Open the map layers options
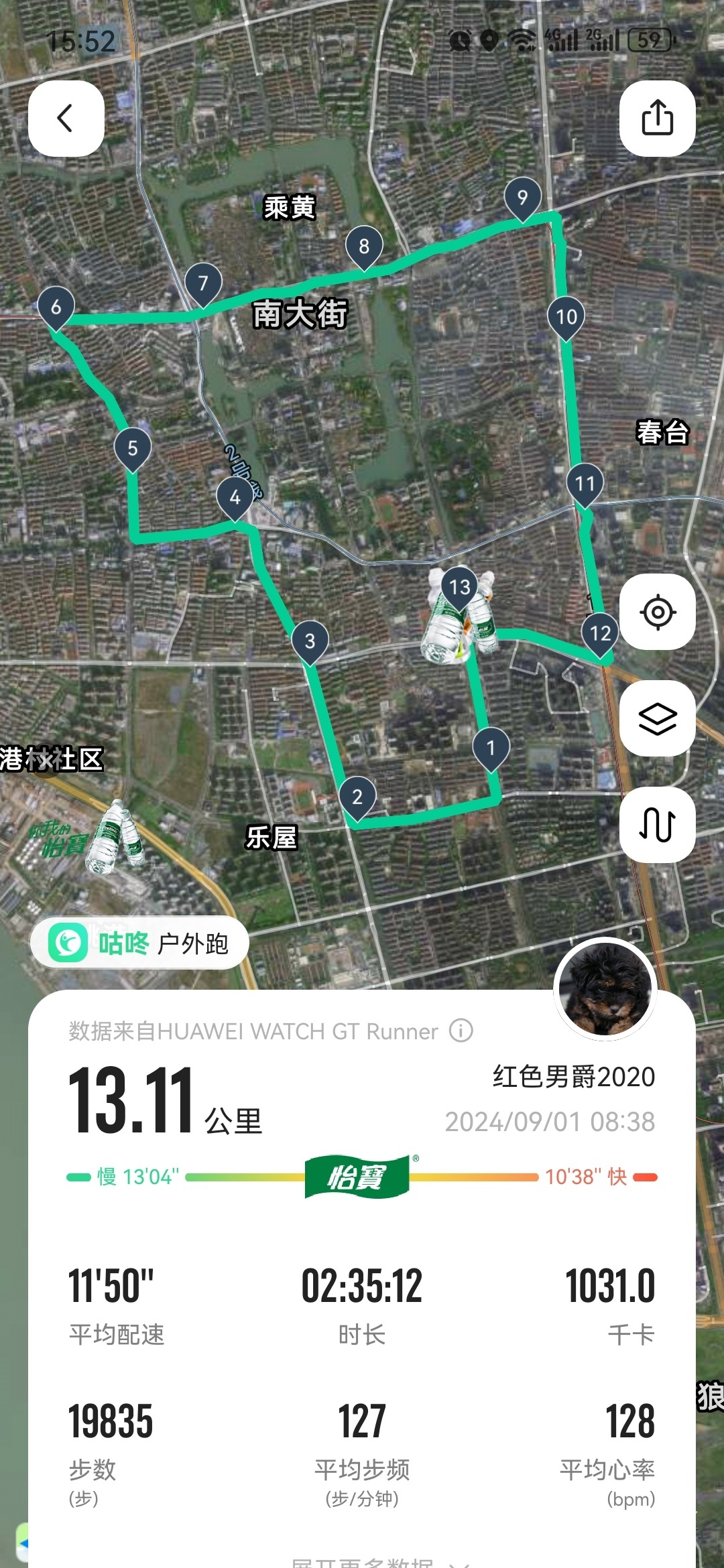This screenshot has height=1568, width=724. [x=657, y=718]
